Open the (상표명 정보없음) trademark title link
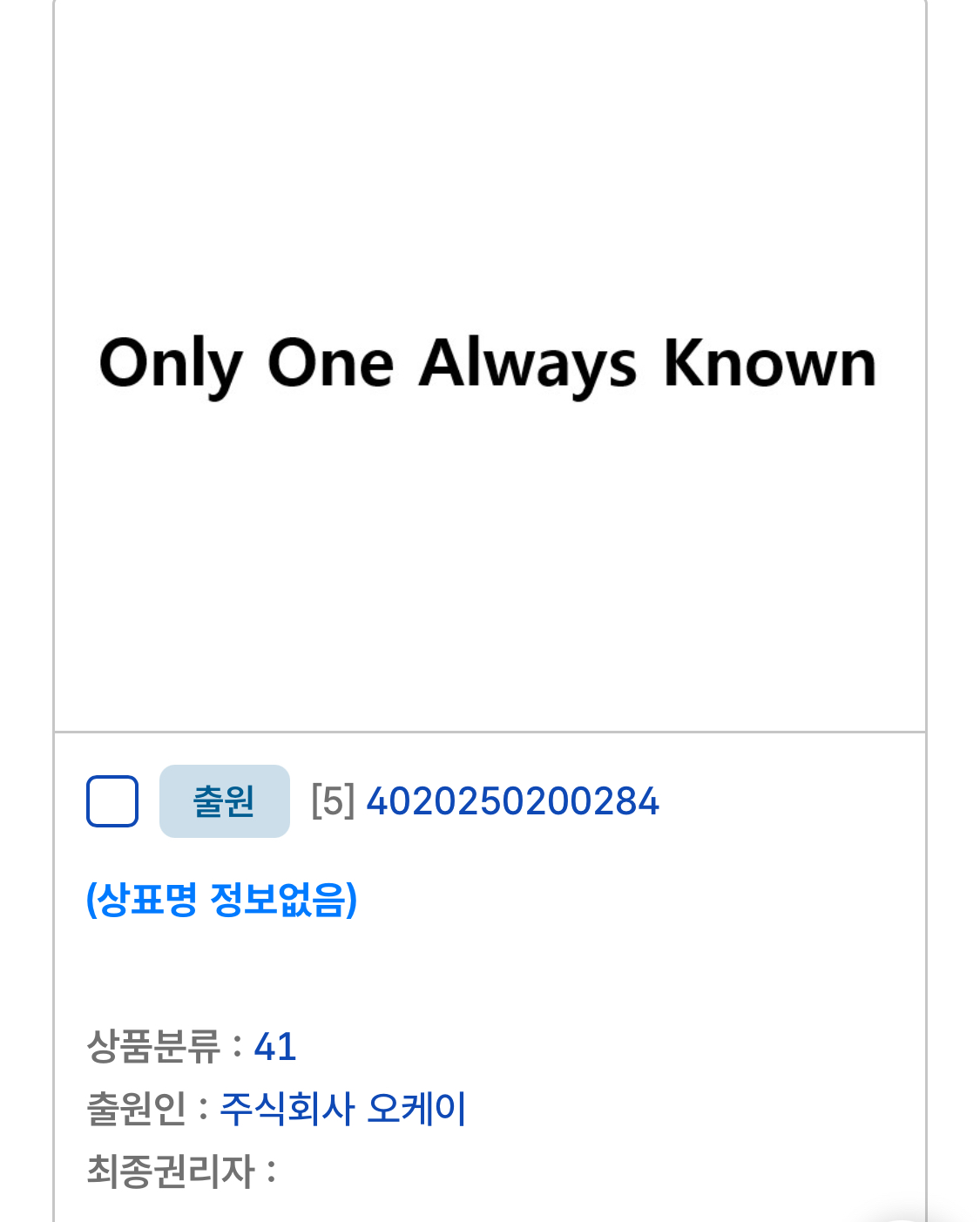 221,900
